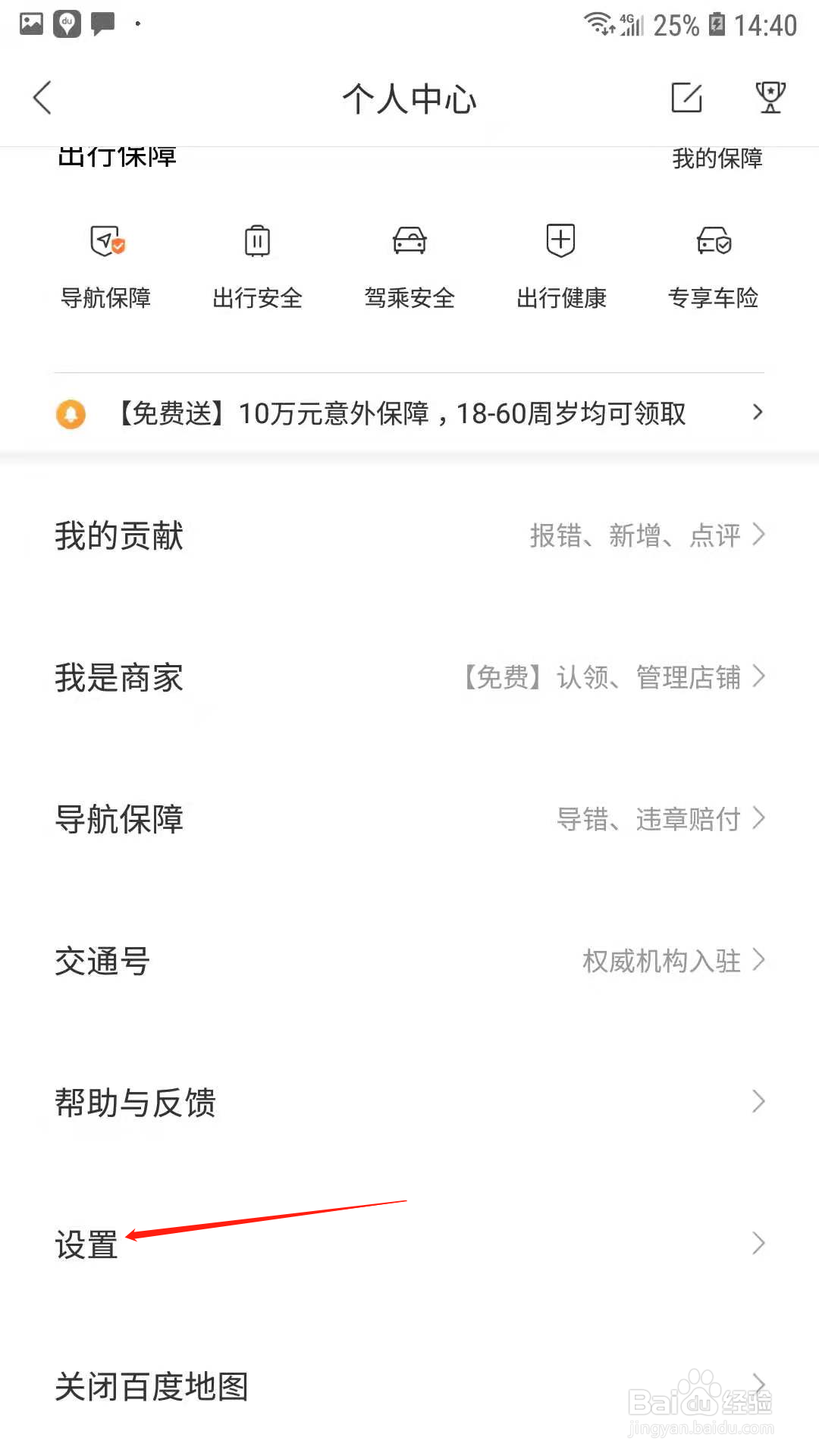The width and height of the screenshot is (819, 1456).
Task: Expand the 我是商家 row chevron
Action: coord(758,677)
